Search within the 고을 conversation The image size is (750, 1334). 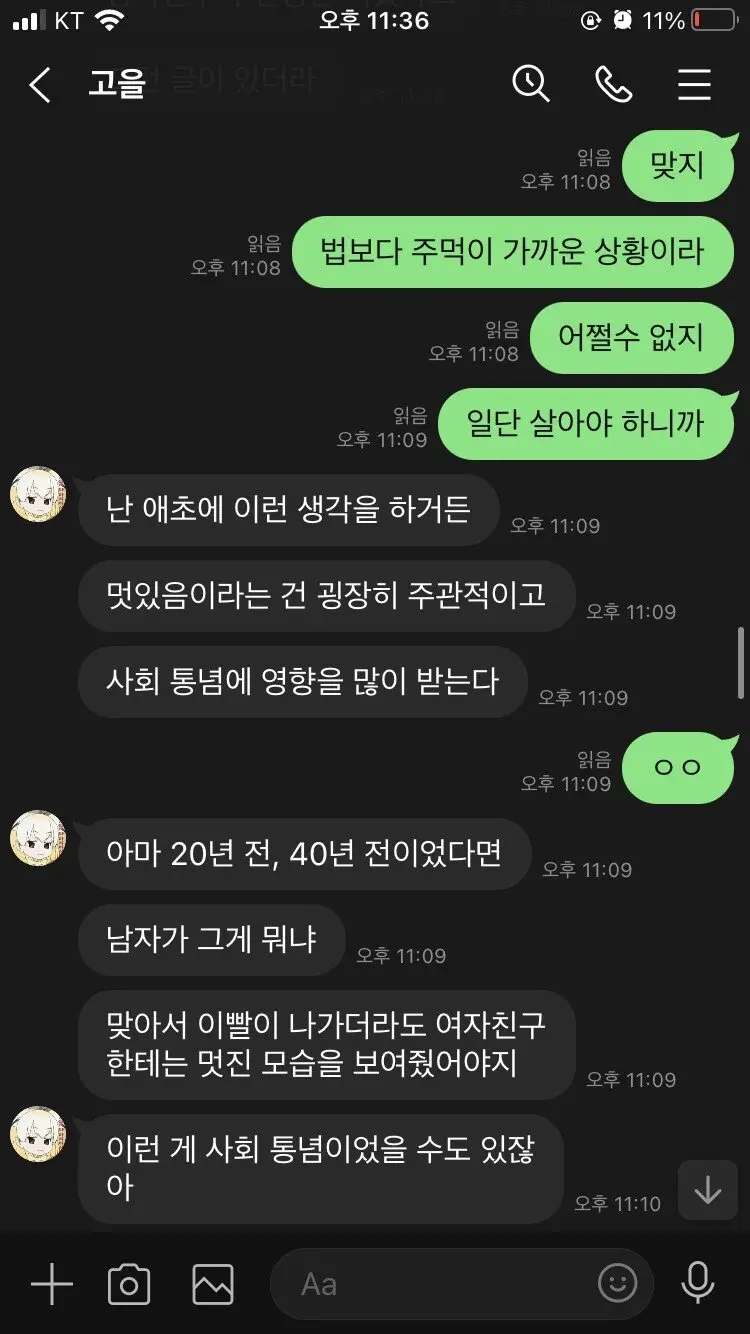coord(531,85)
